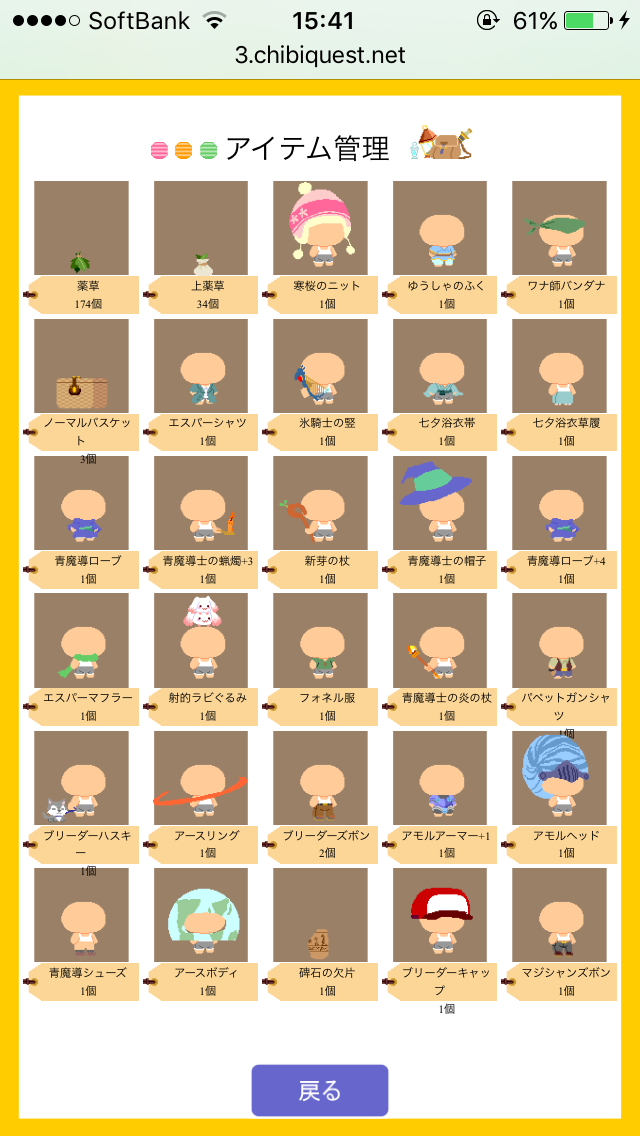This screenshot has width=640, height=1136.
Task: Select the ゆうしゃのふく outfit
Action: point(440,229)
